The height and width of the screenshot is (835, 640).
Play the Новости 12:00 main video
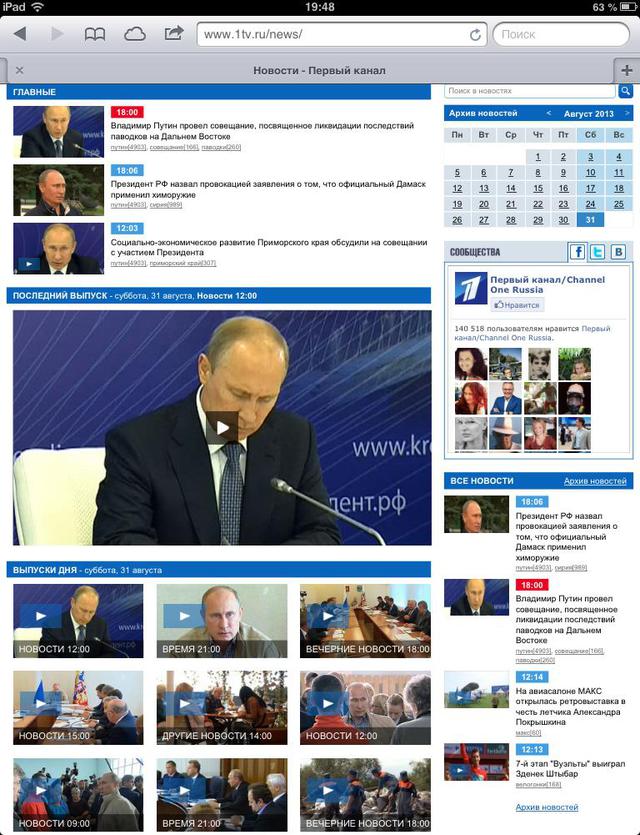coord(222,428)
